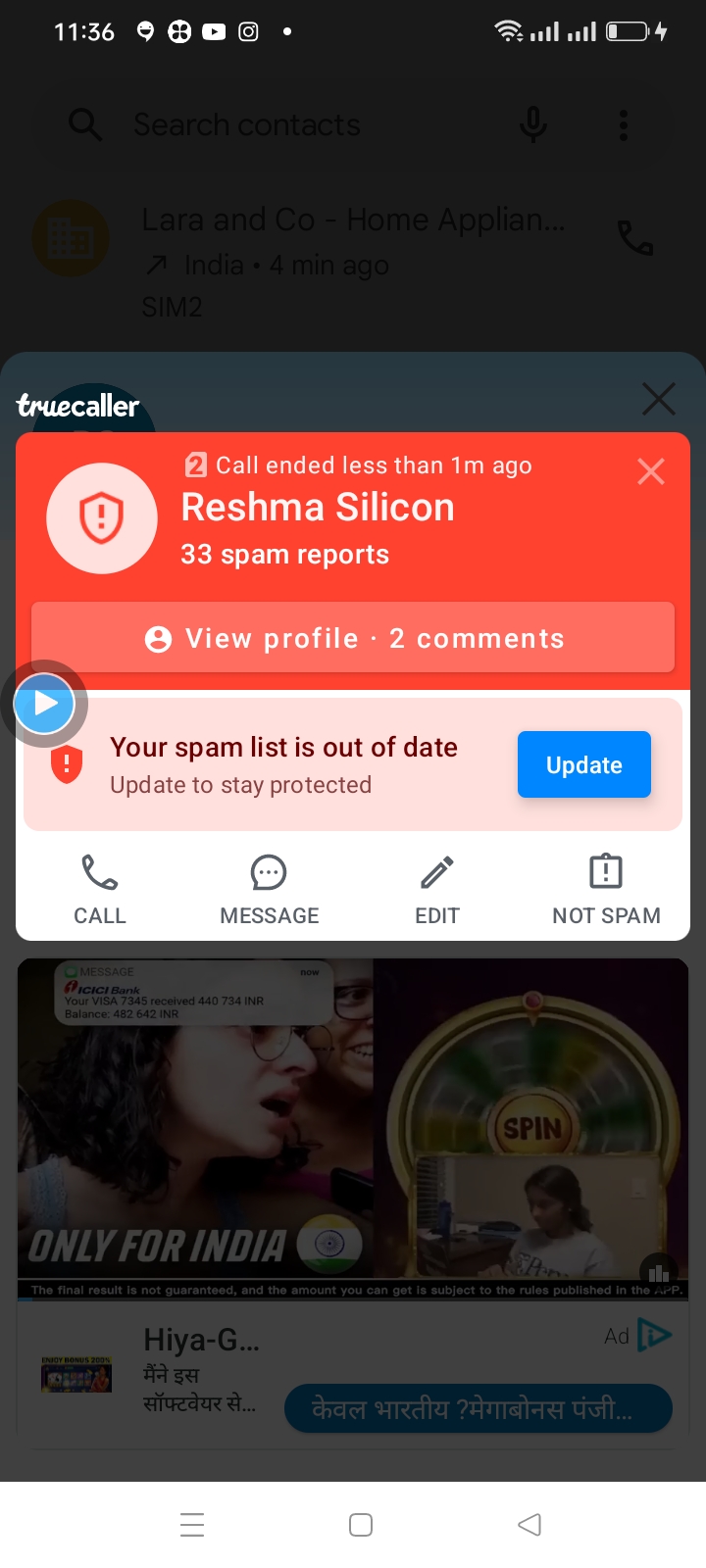
Task: Close the red Reshma Silicon caller card
Action: tap(651, 471)
